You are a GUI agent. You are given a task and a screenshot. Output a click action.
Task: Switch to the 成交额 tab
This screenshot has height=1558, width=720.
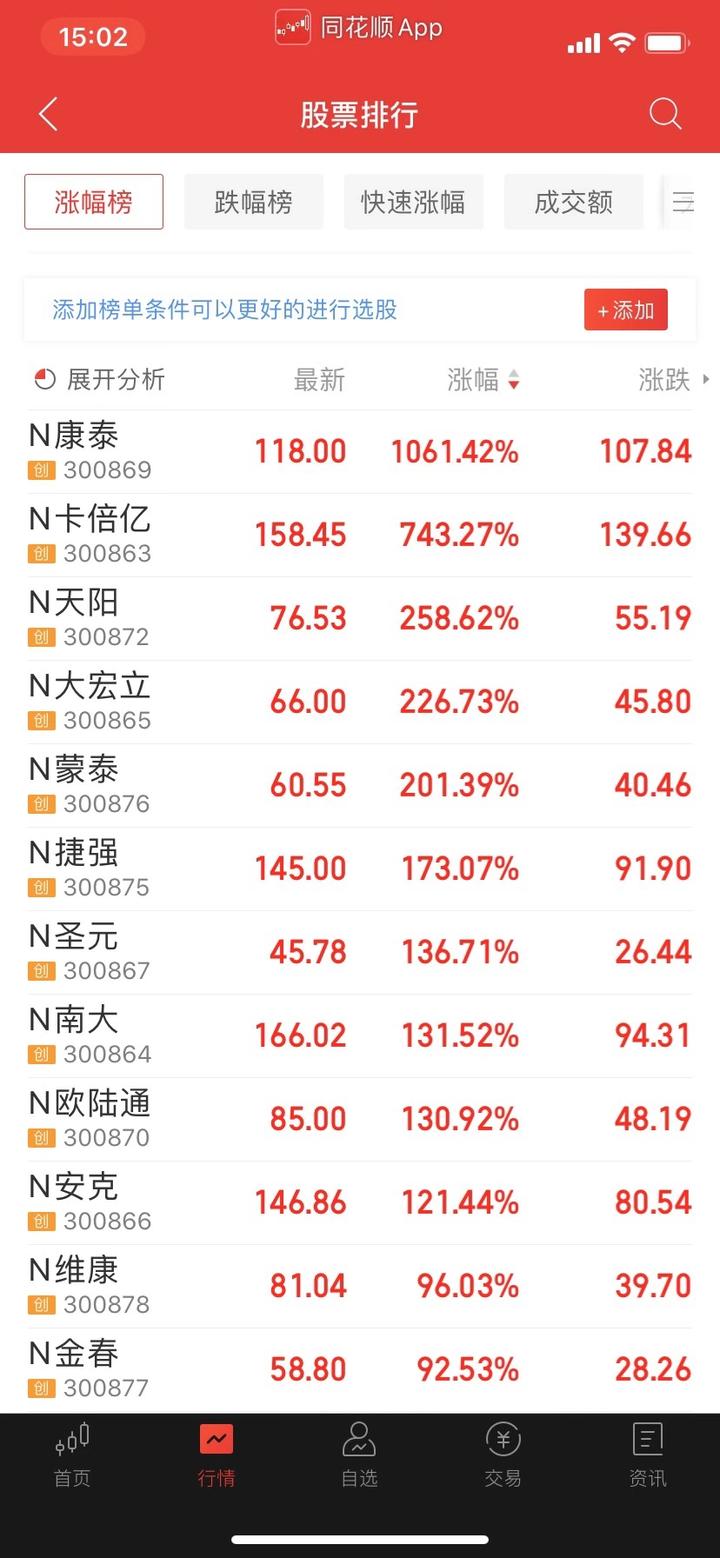pyautogui.click(x=573, y=202)
